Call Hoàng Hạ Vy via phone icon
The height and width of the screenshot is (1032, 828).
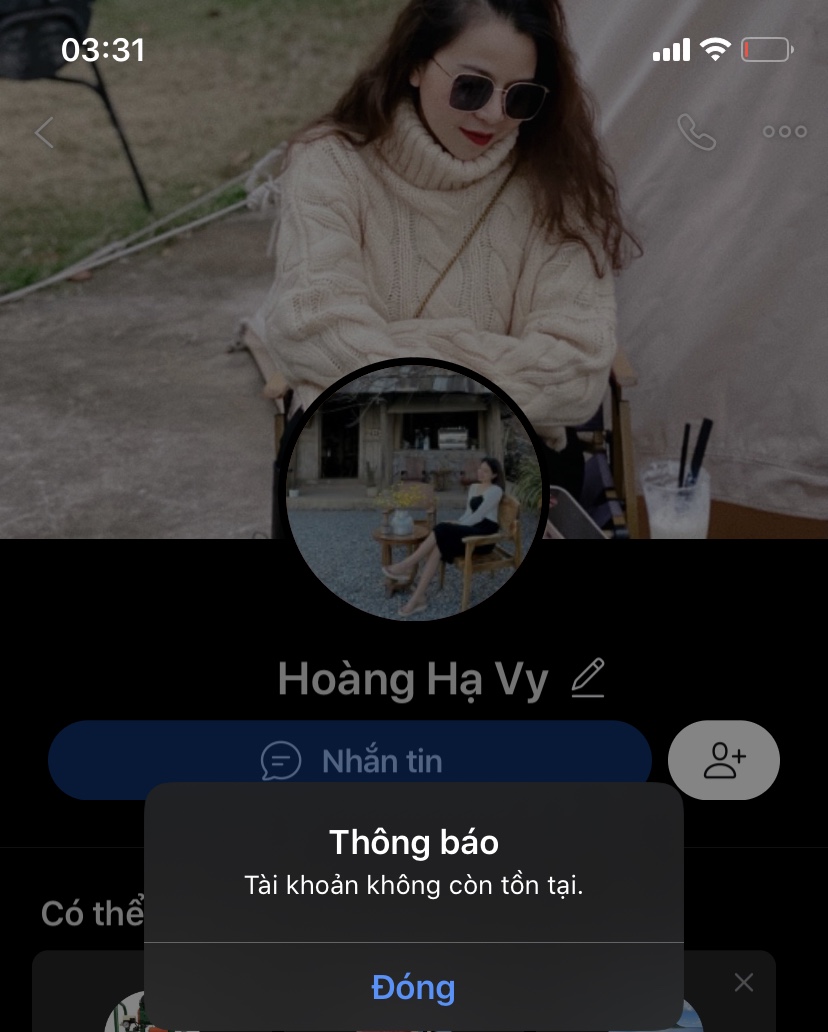point(696,132)
